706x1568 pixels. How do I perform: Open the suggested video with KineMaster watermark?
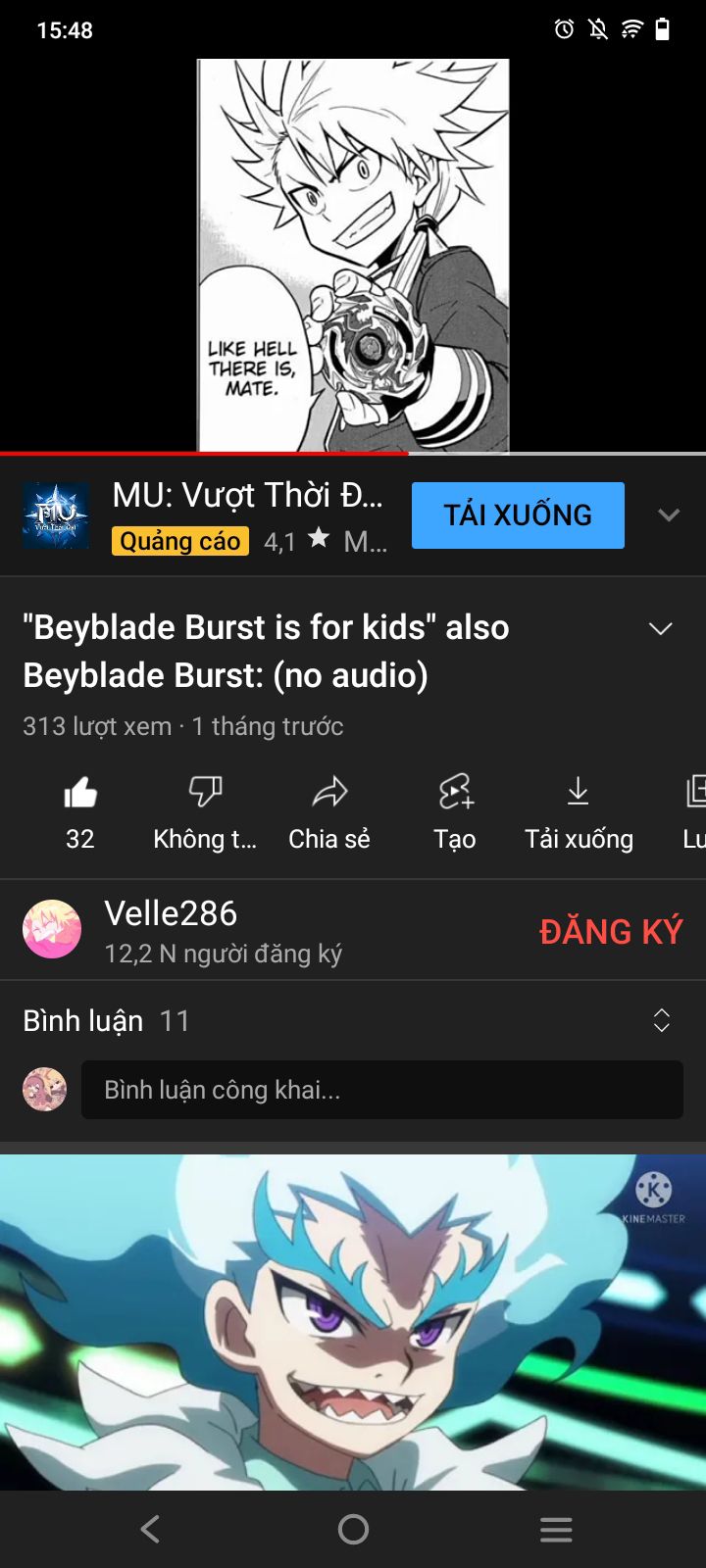point(353,1321)
